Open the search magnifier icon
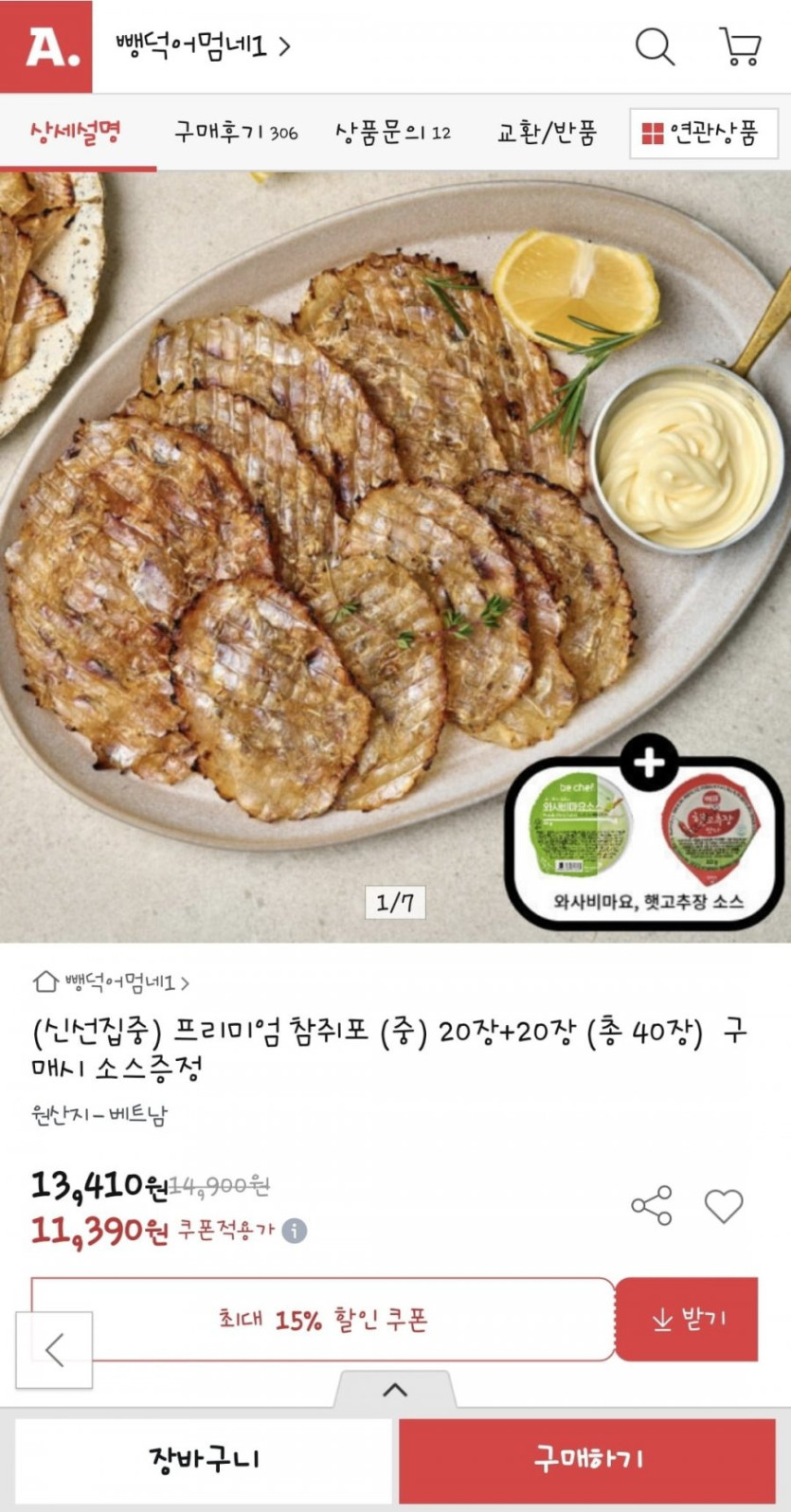 click(654, 45)
